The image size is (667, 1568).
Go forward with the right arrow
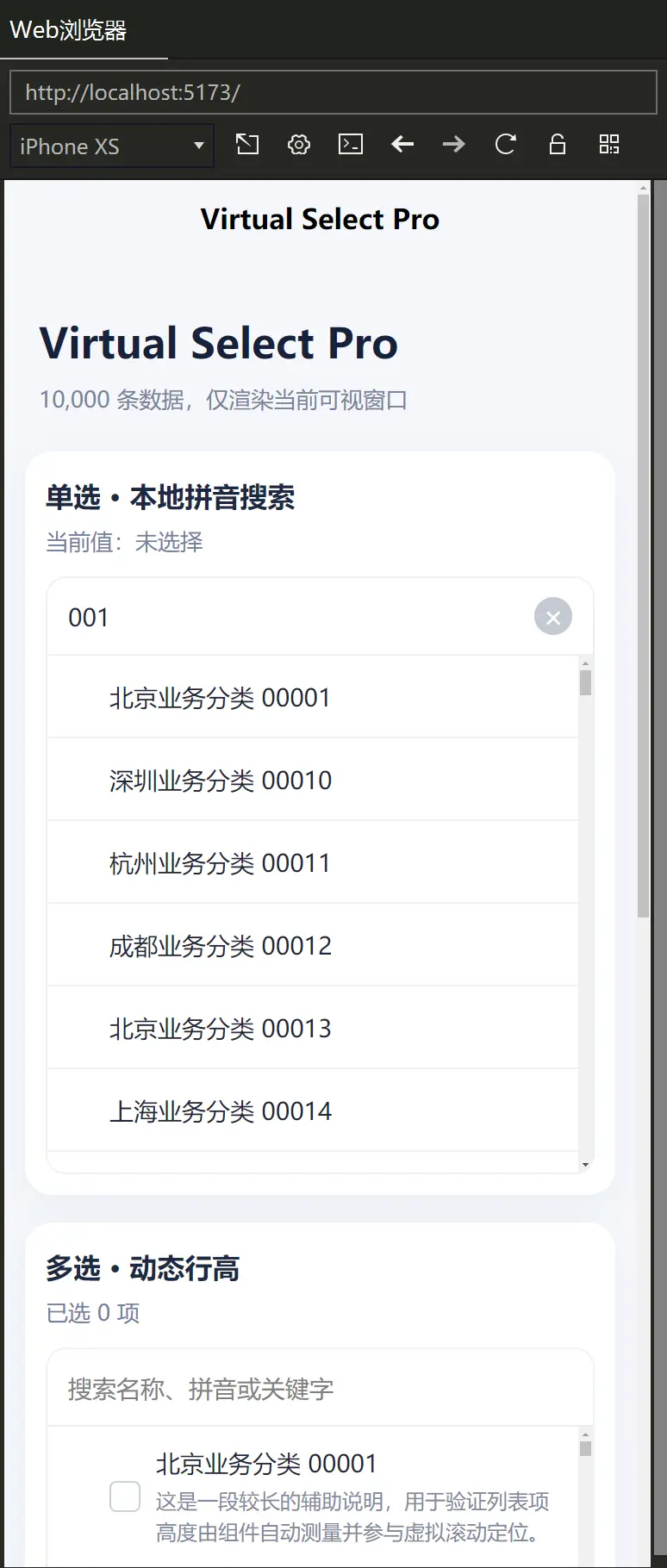point(454,144)
